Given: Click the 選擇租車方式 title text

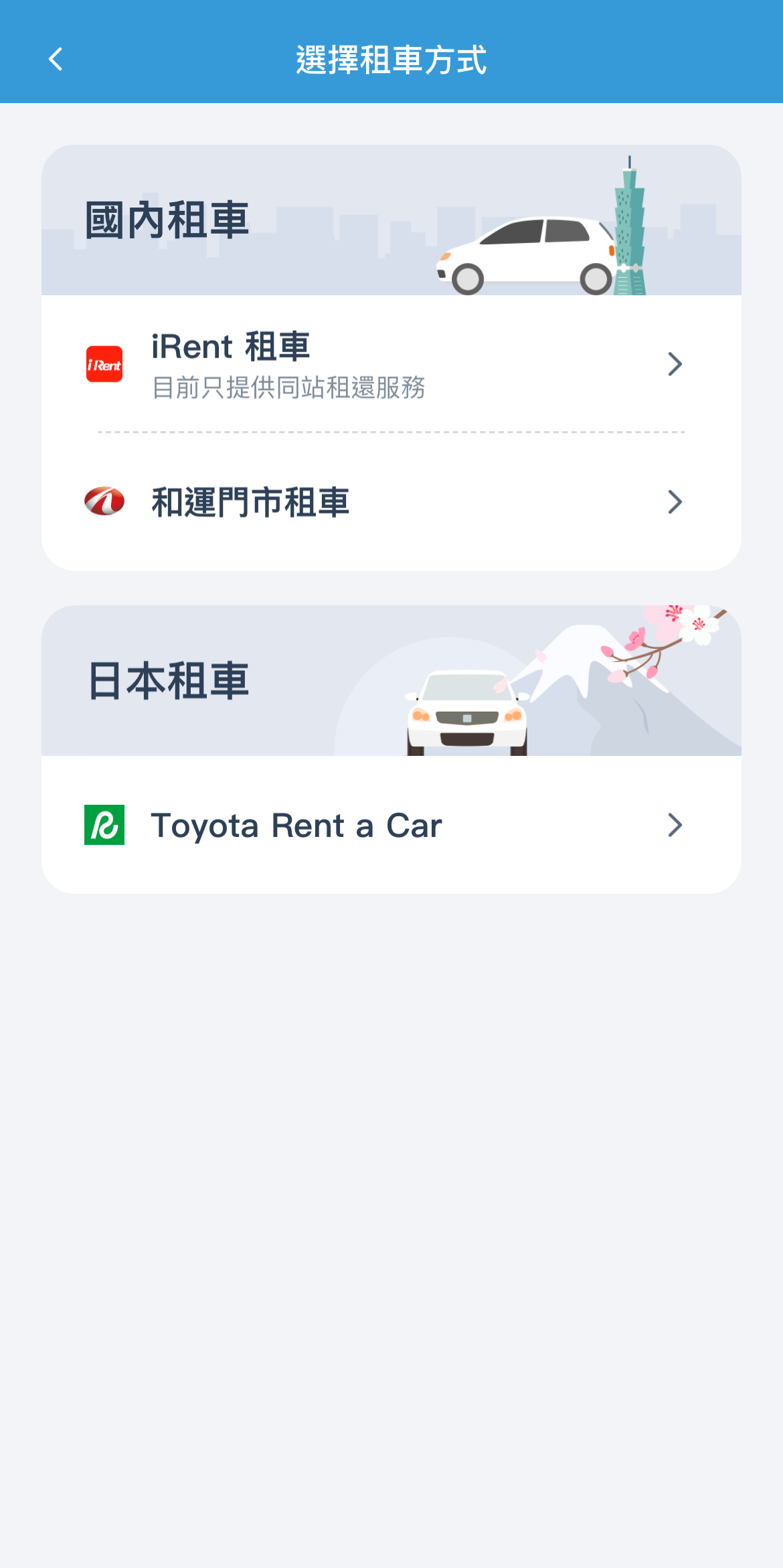Looking at the screenshot, I should [x=391, y=60].
